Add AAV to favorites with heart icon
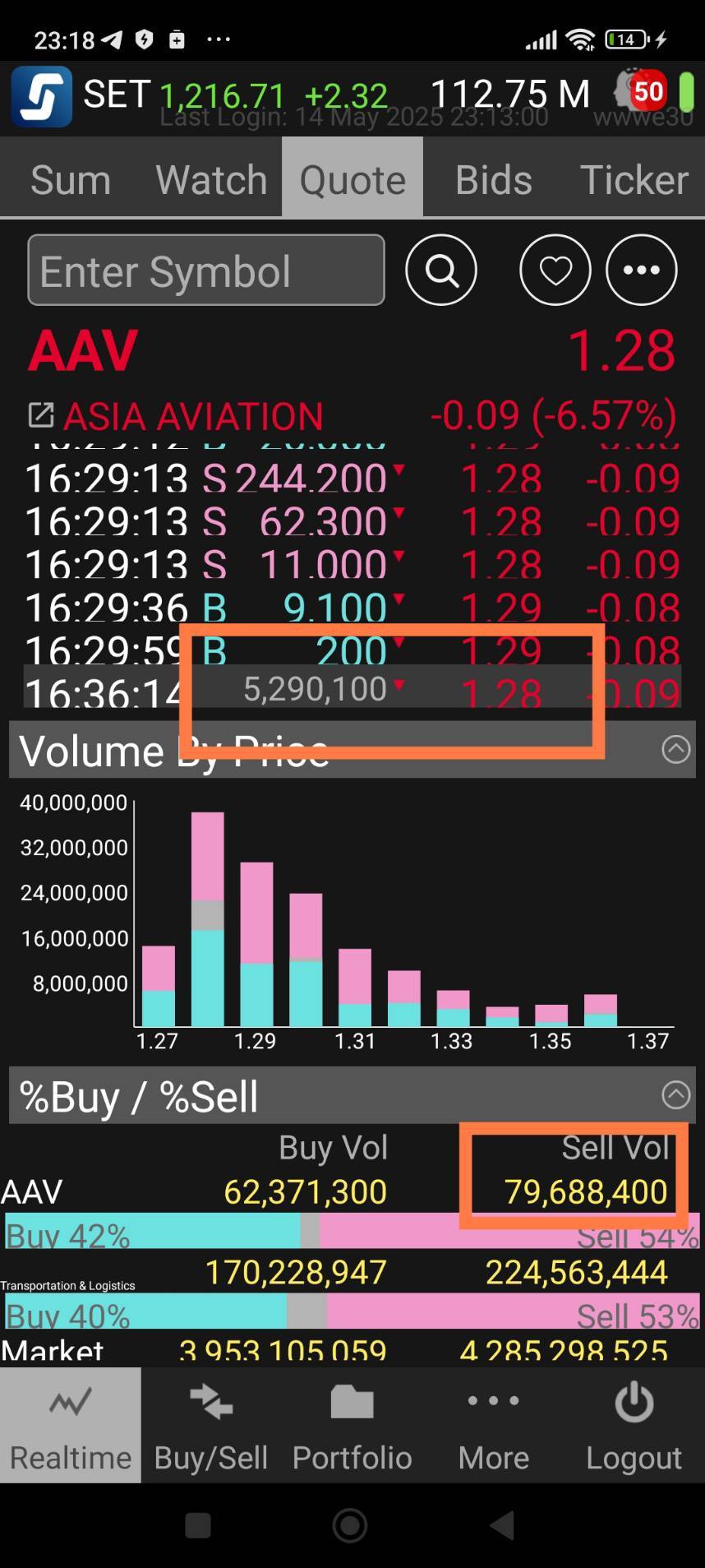The width and height of the screenshot is (705, 1568). pos(555,271)
